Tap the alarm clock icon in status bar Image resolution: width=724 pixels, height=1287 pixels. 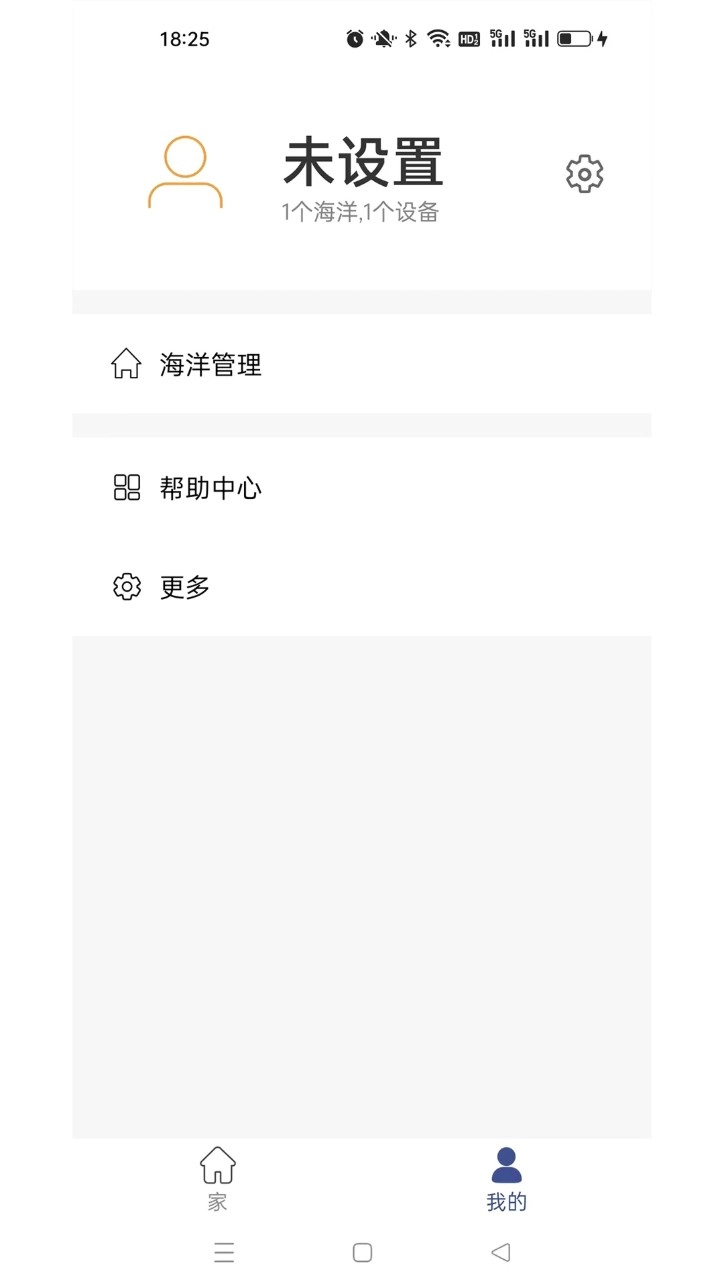[x=353, y=38]
